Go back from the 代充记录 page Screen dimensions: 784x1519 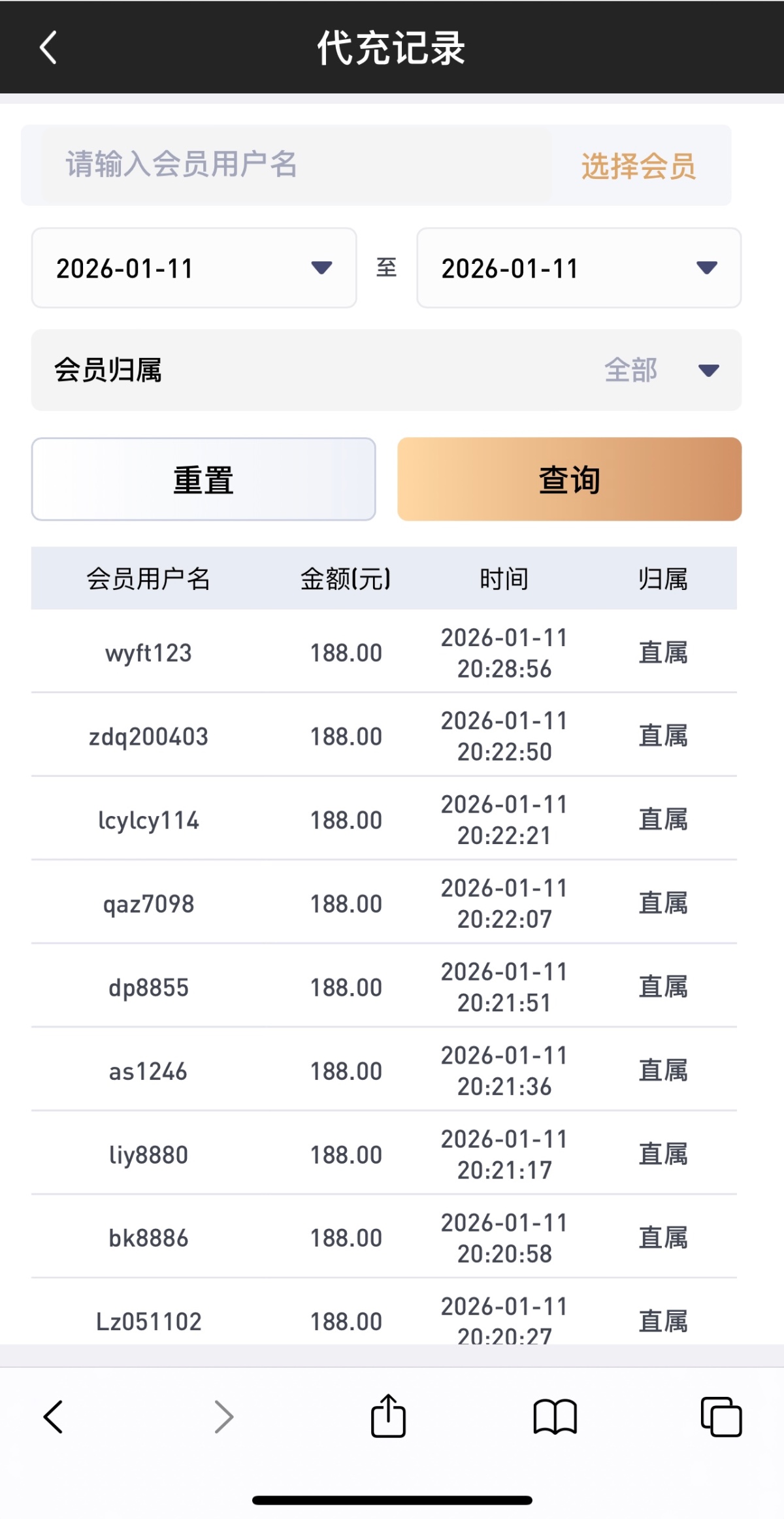click(48, 48)
